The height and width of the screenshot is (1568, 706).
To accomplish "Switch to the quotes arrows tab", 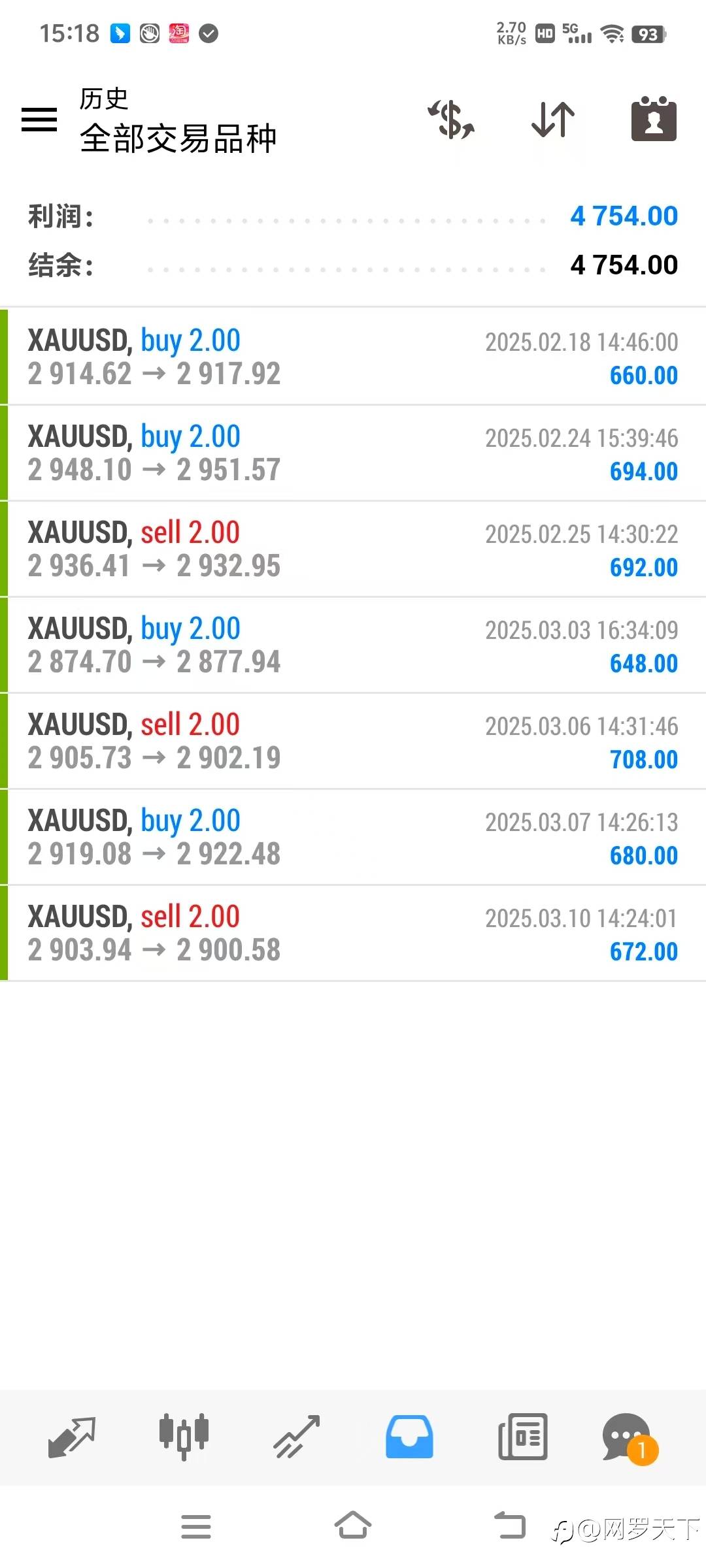I will [72, 1437].
